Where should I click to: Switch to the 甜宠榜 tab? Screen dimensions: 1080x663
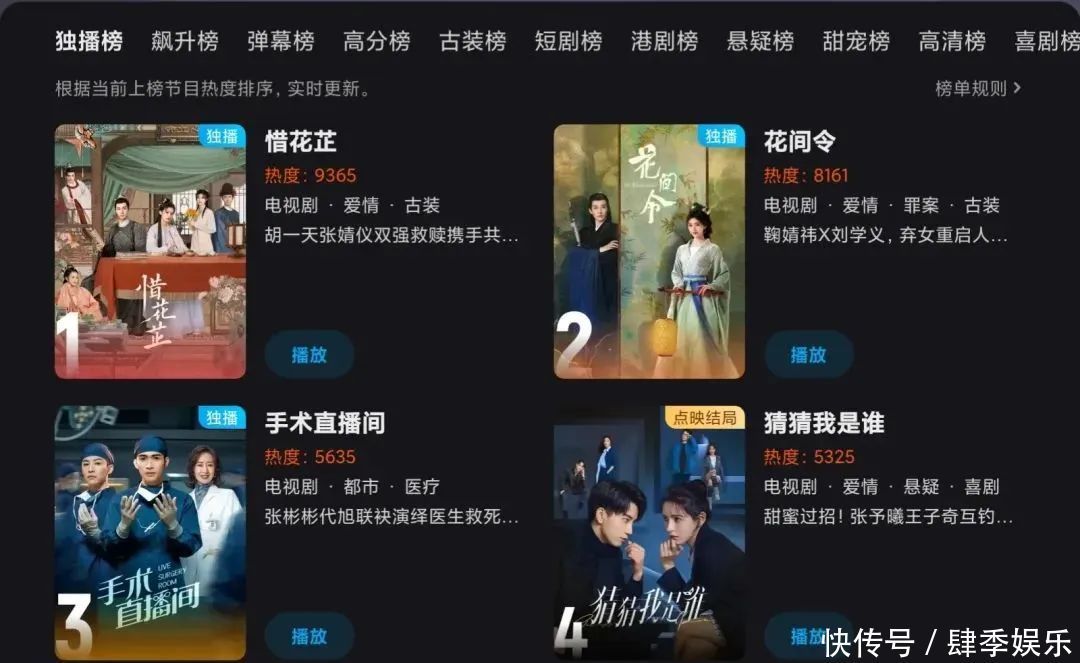coord(856,41)
